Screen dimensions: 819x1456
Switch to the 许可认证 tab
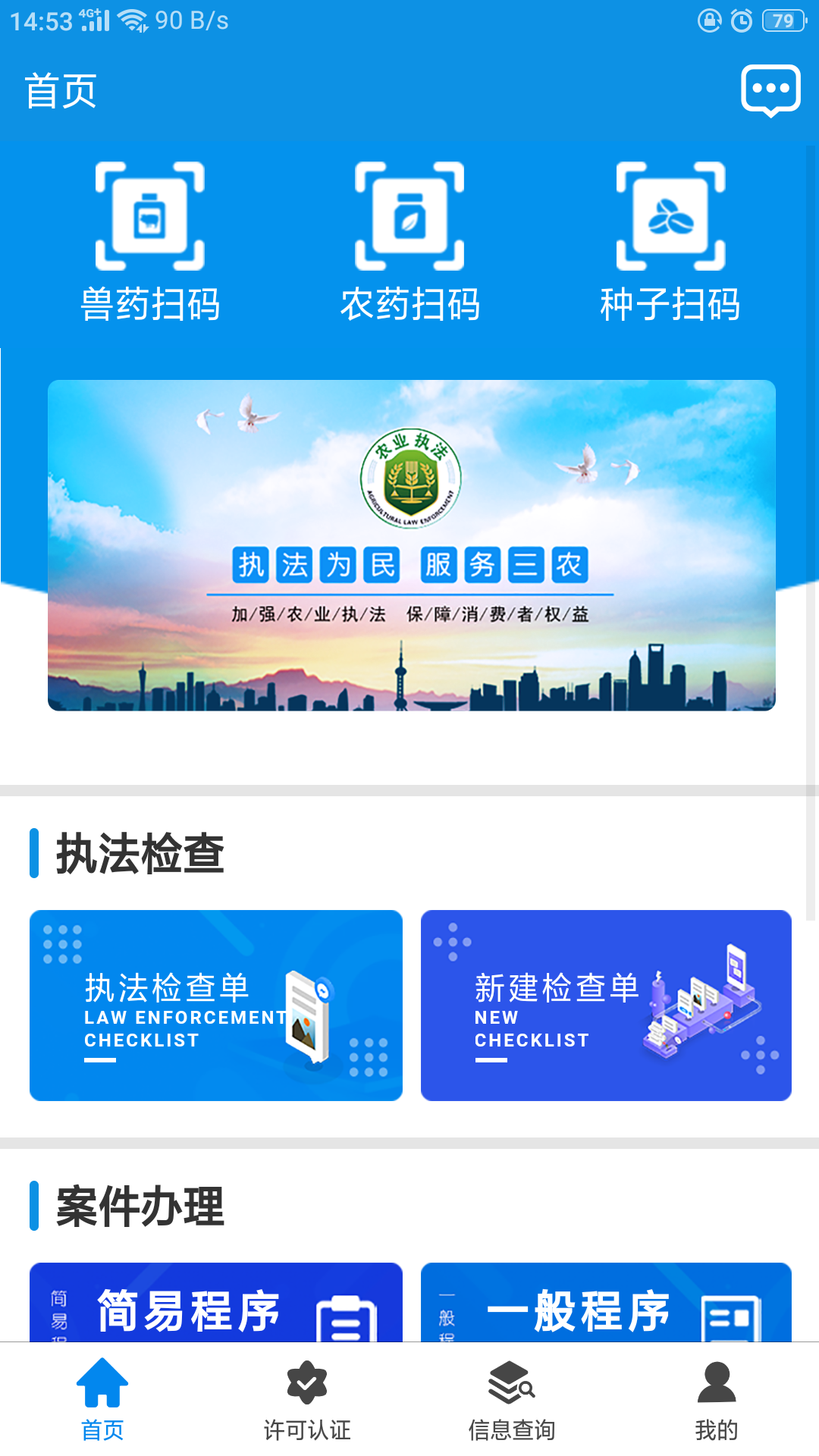click(x=307, y=1399)
